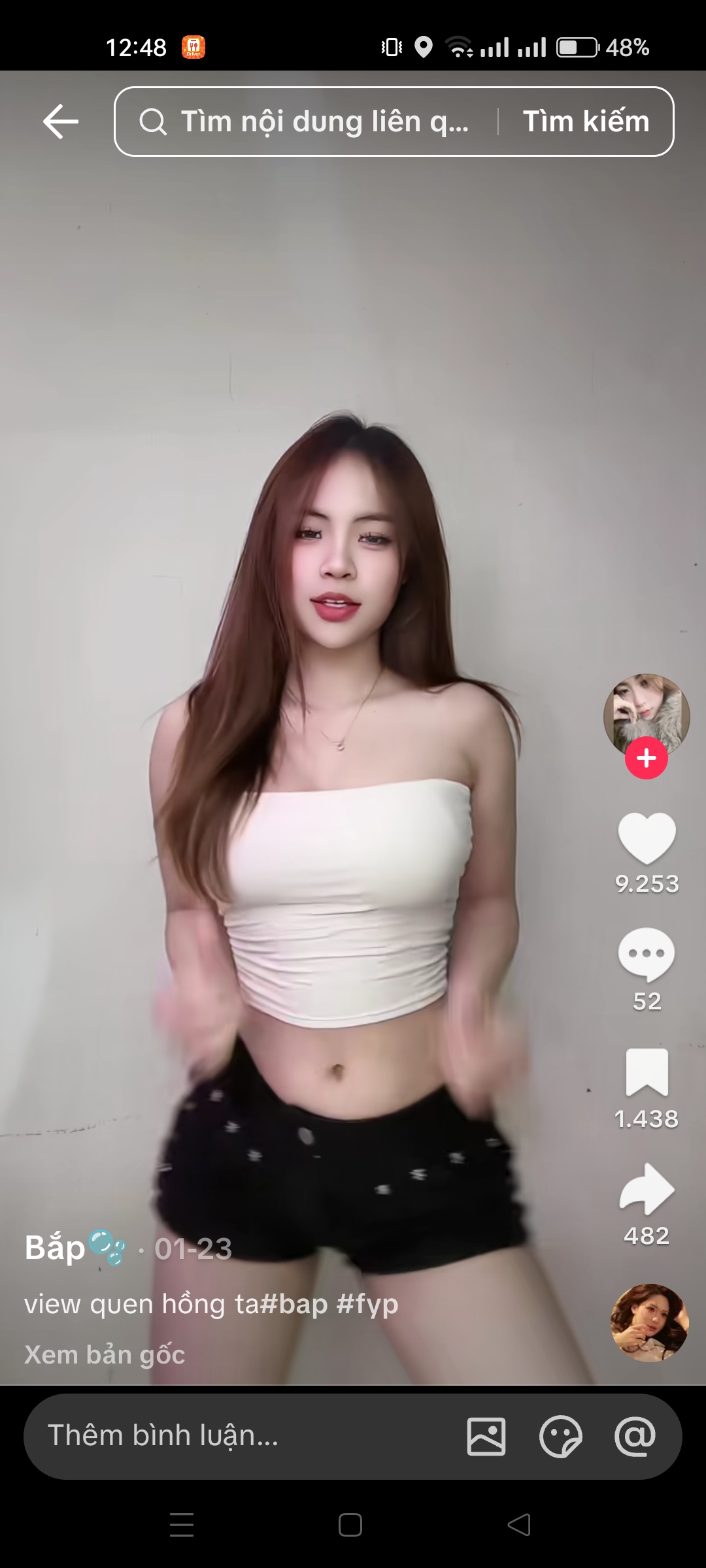Open the related content search field
Screen dimensions: 706x1568
tap(306, 122)
